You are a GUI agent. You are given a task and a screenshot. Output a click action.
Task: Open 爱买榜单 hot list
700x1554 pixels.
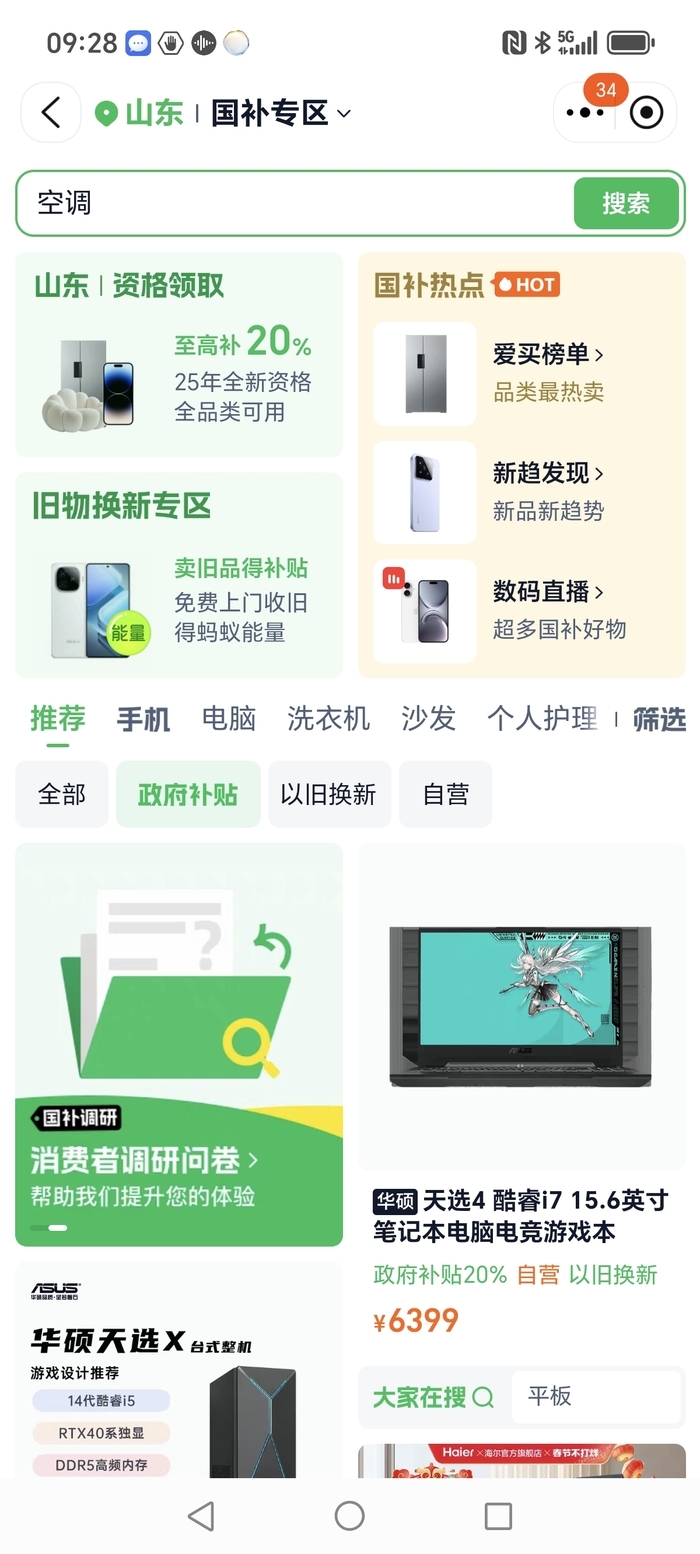click(x=522, y=373)
